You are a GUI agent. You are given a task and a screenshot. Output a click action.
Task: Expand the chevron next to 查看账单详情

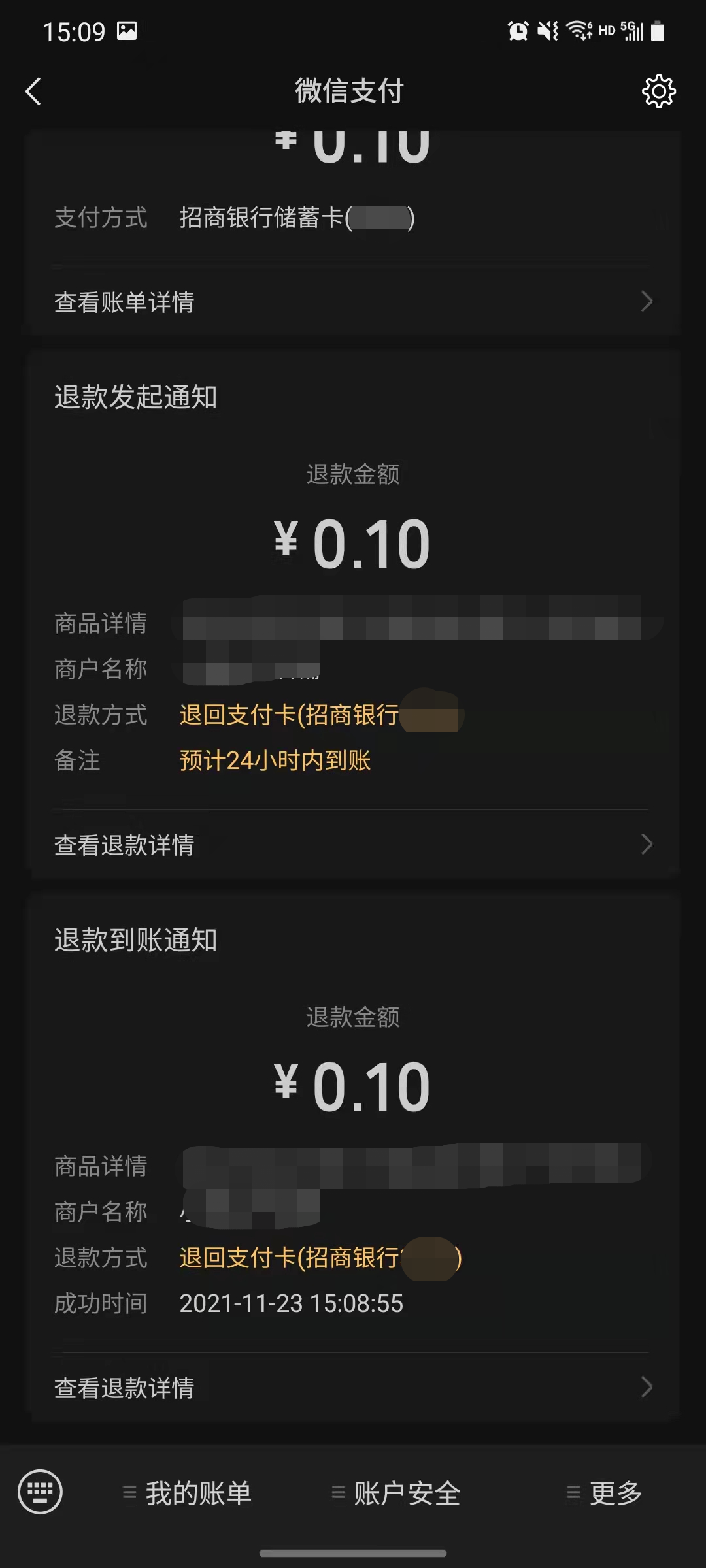point(647,302)
